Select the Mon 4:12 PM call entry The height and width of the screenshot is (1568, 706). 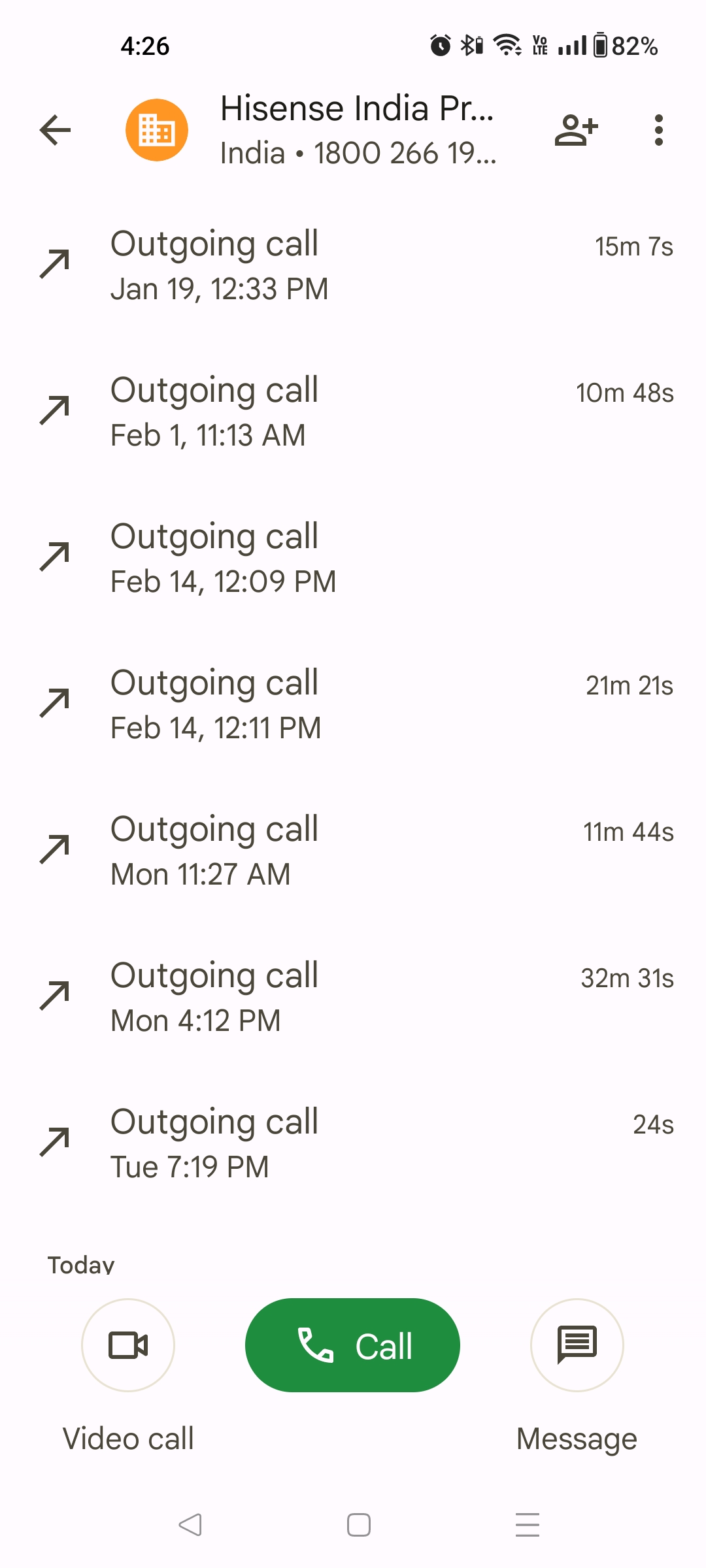353,998
